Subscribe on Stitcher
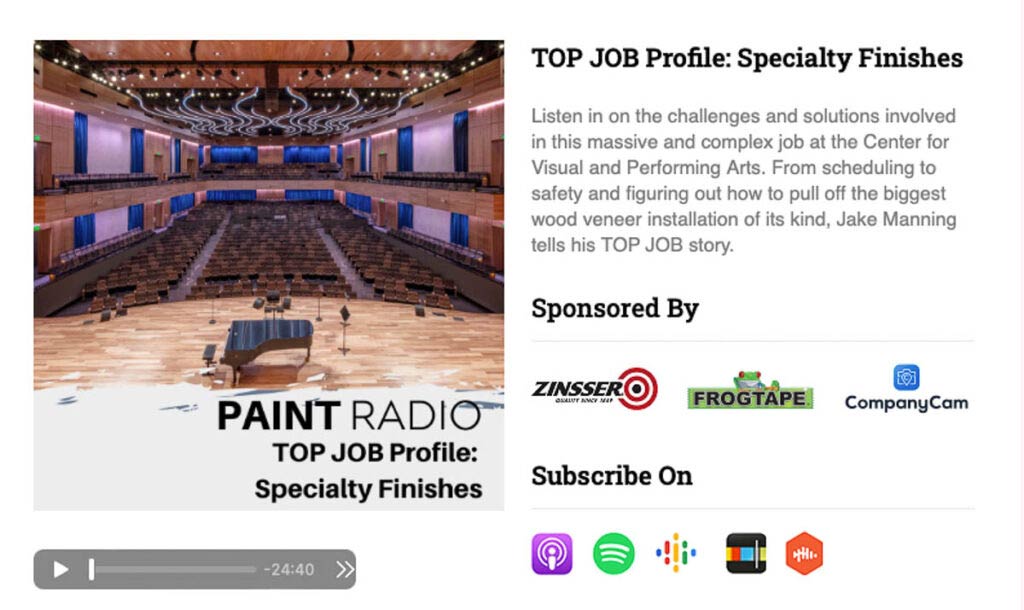 coord(746,554)
